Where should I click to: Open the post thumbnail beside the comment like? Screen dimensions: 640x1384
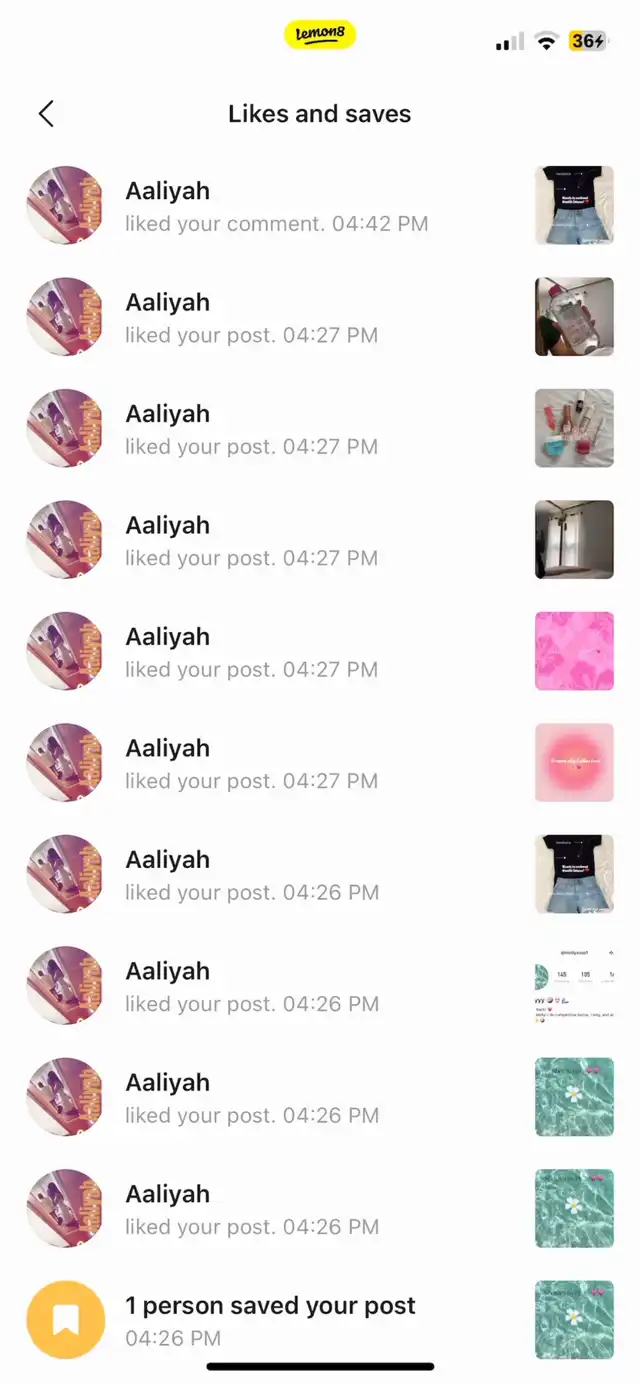coord(574,206)
